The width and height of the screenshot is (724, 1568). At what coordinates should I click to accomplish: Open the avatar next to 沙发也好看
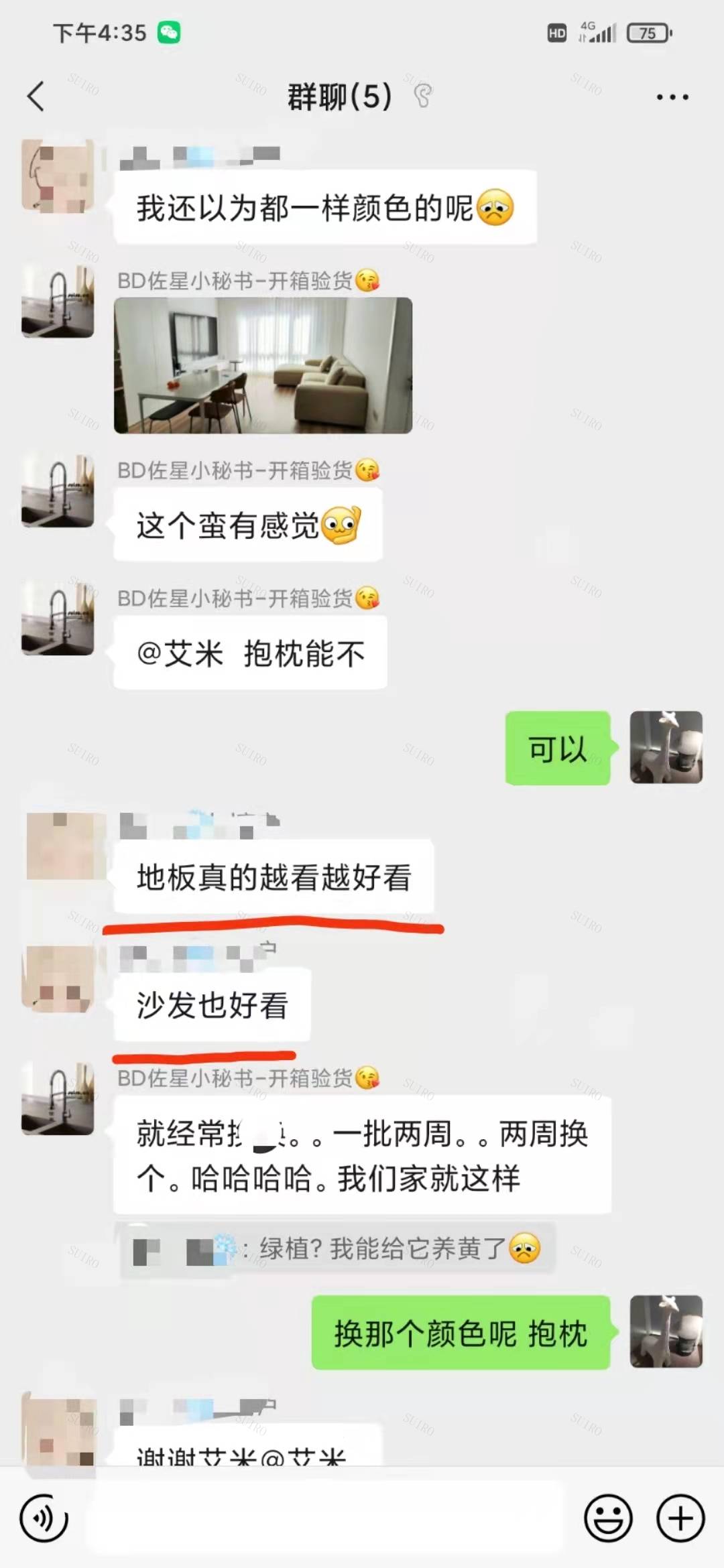pyautogui.click(x=58, y=980)
